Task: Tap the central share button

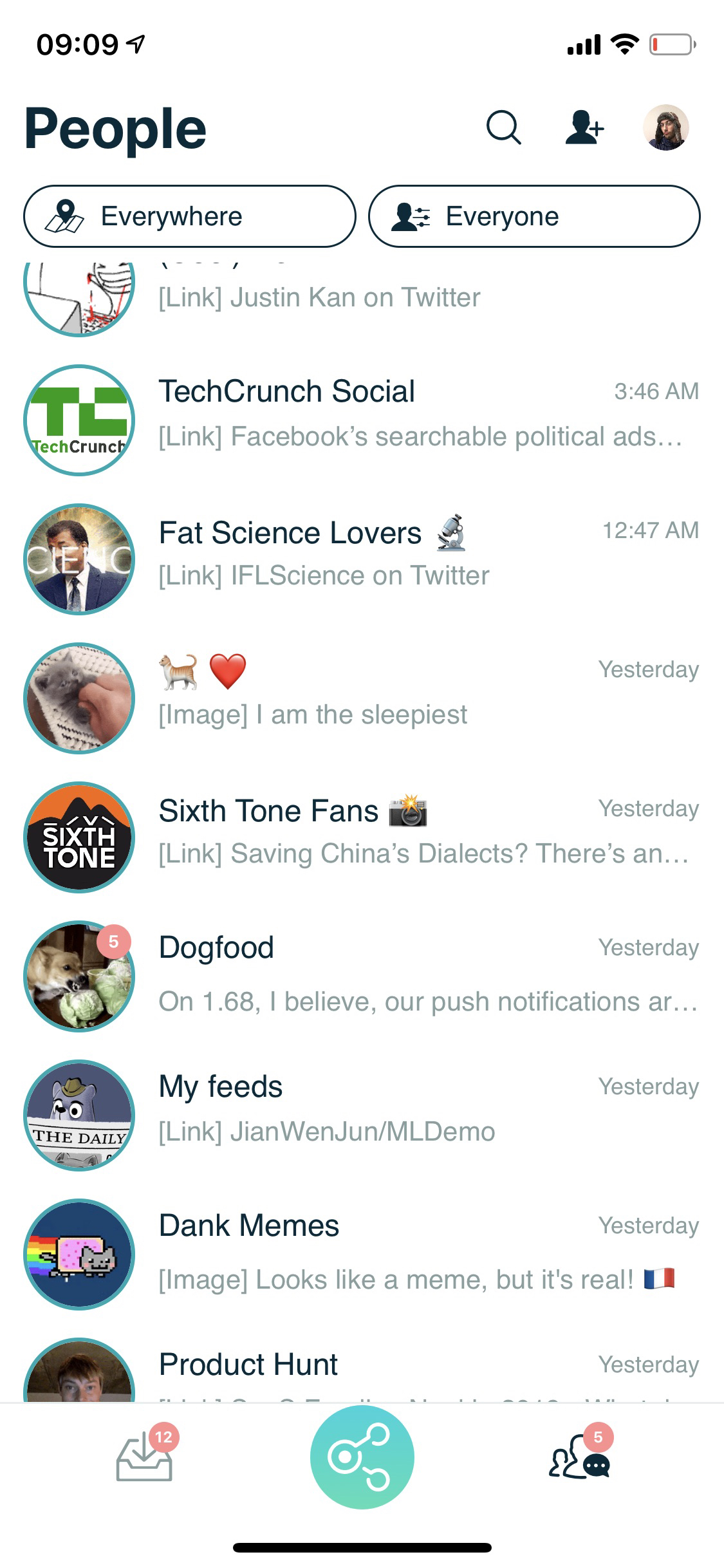Action: 362,1457
